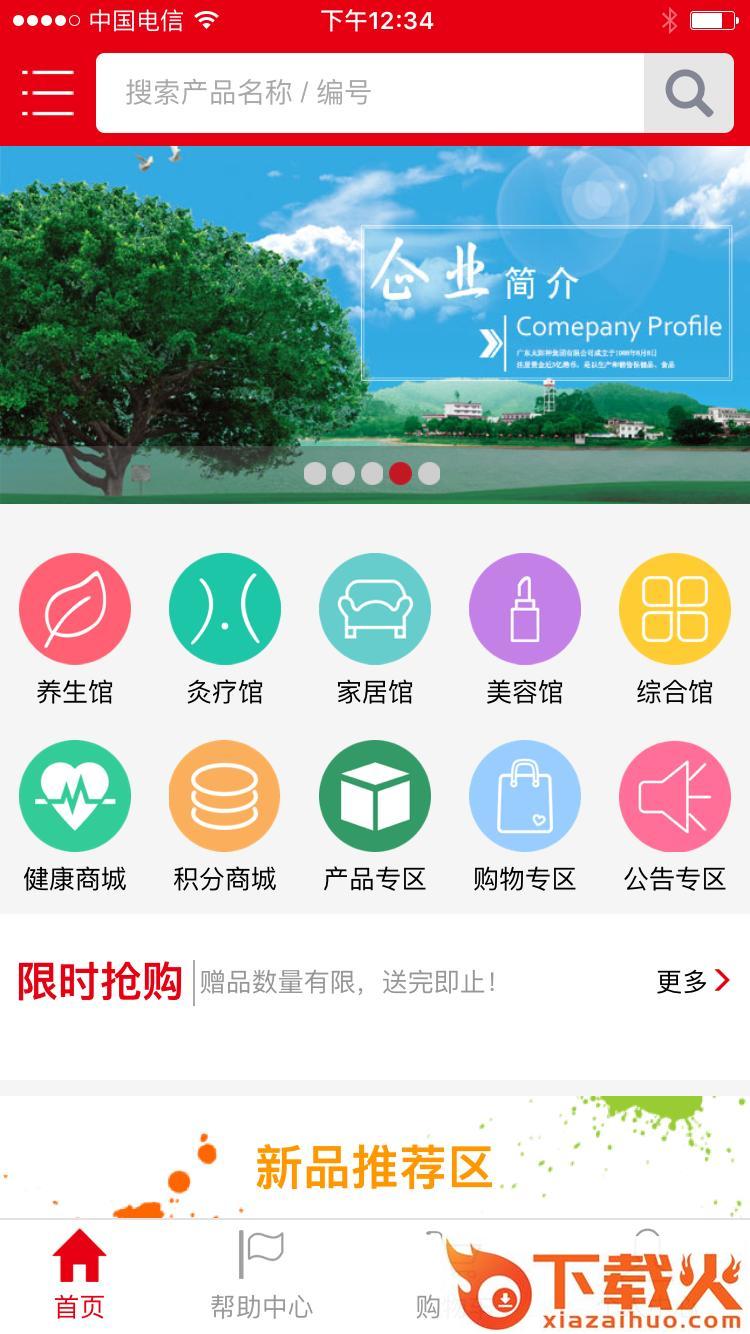Tap the search magnifier icon

click(687, 95)
